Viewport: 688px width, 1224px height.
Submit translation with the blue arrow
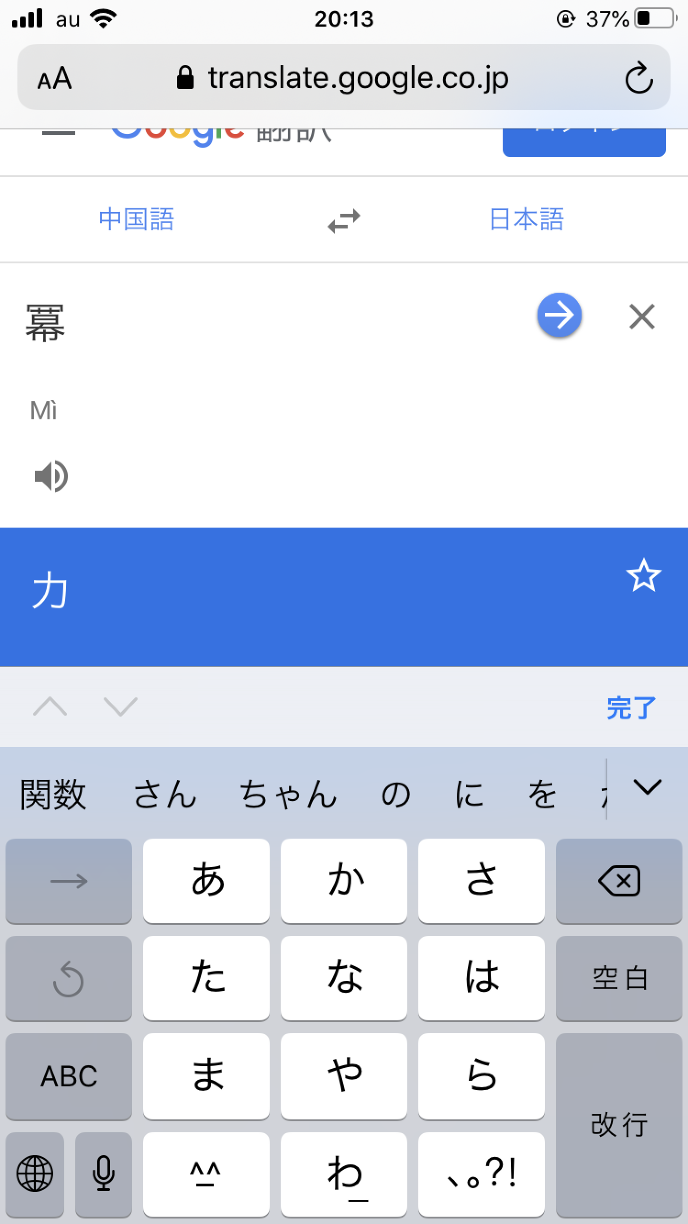[560, 316]
